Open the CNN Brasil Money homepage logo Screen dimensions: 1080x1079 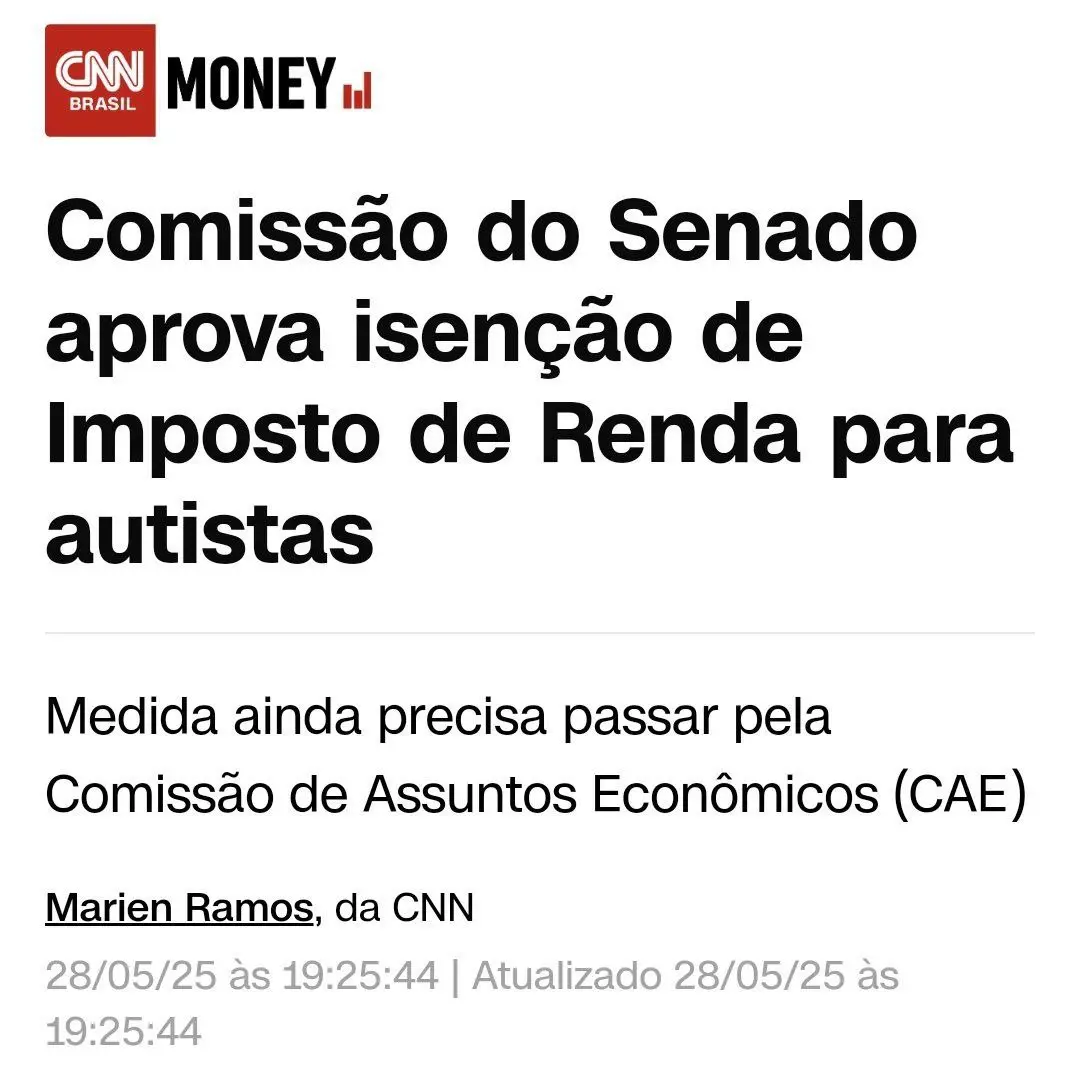point(208,81)
